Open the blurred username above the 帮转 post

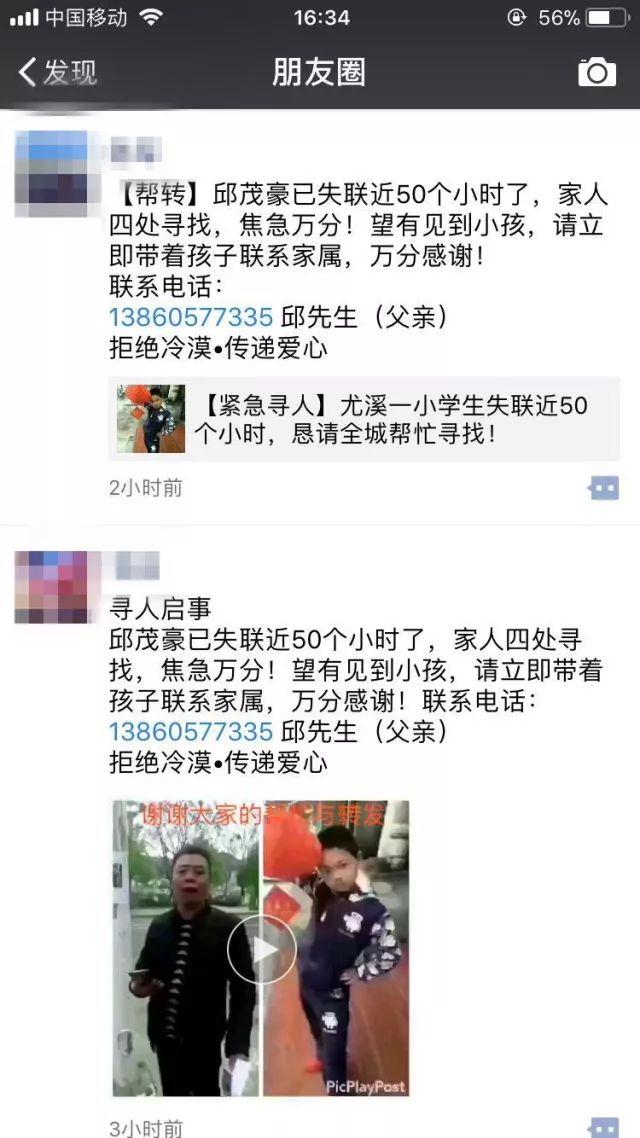coord(136,151)
